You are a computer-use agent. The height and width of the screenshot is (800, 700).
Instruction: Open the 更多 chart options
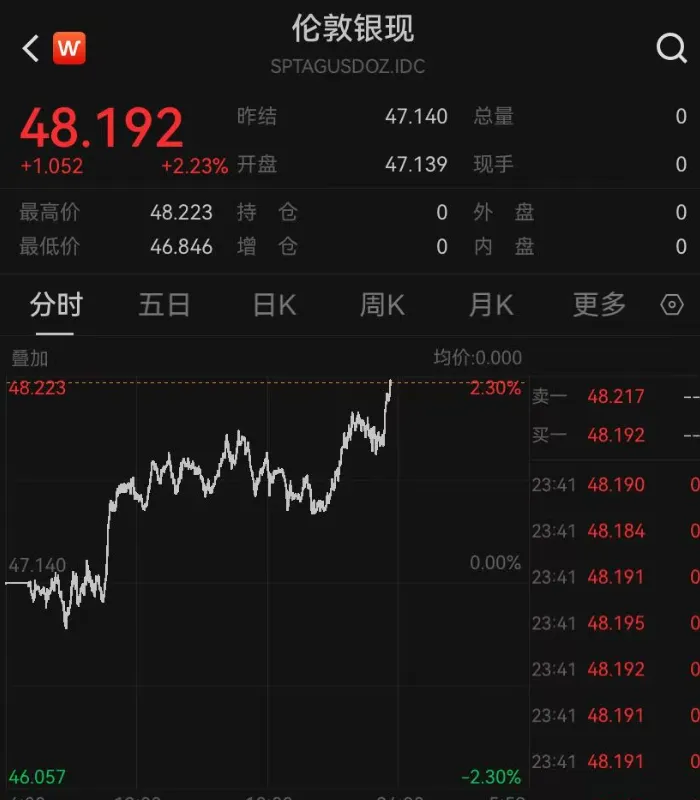click(599, 305)
